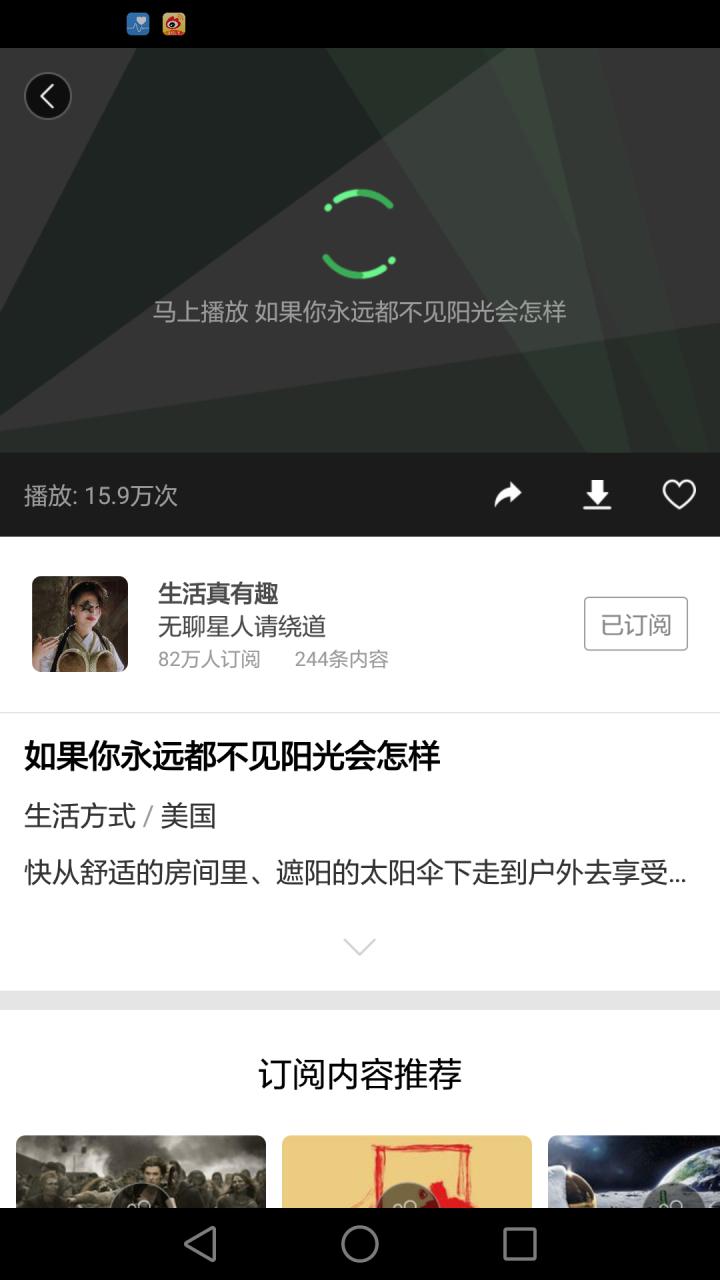Tap the loading spinner on the player
720x1280 pixels.
360,235
